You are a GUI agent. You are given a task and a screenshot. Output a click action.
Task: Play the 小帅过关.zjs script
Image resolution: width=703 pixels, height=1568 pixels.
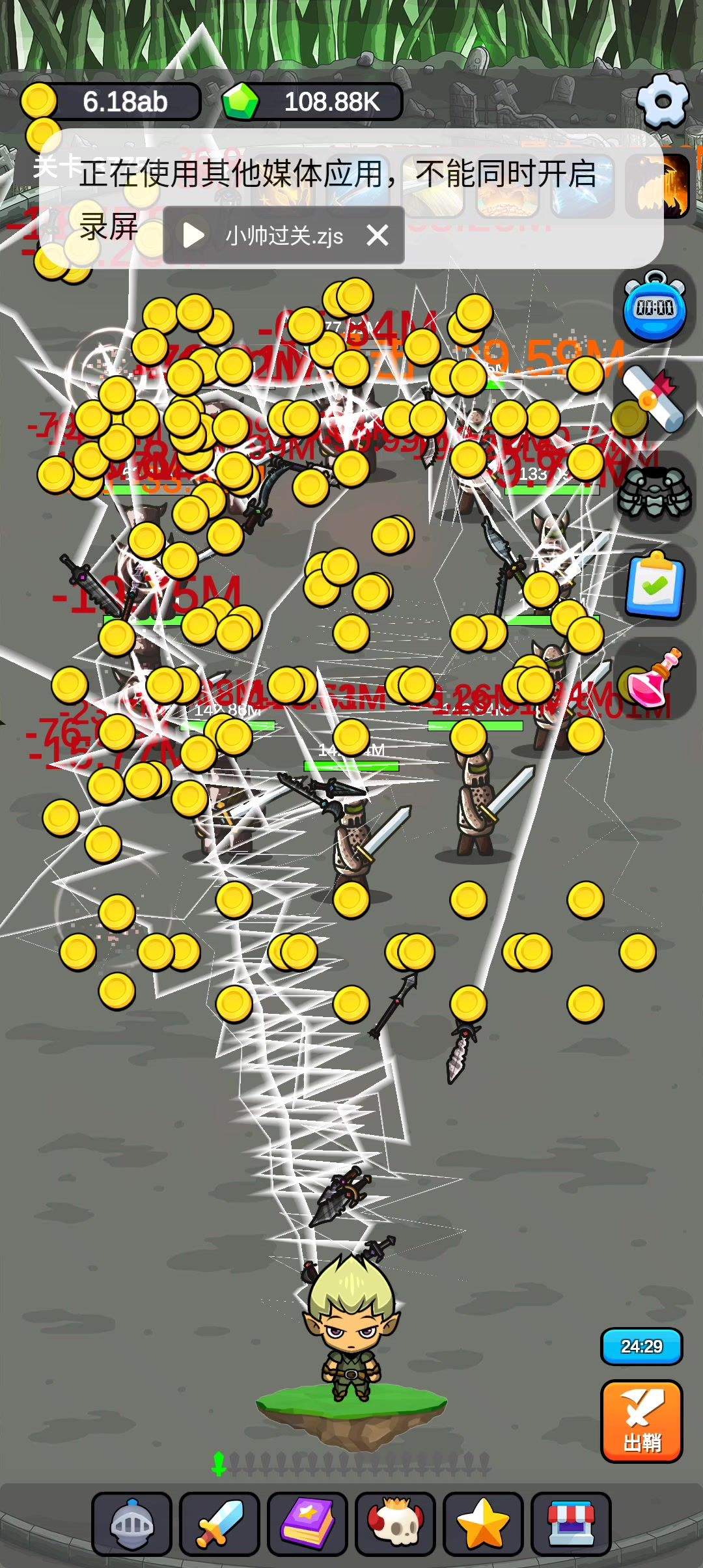coord(193,235)
